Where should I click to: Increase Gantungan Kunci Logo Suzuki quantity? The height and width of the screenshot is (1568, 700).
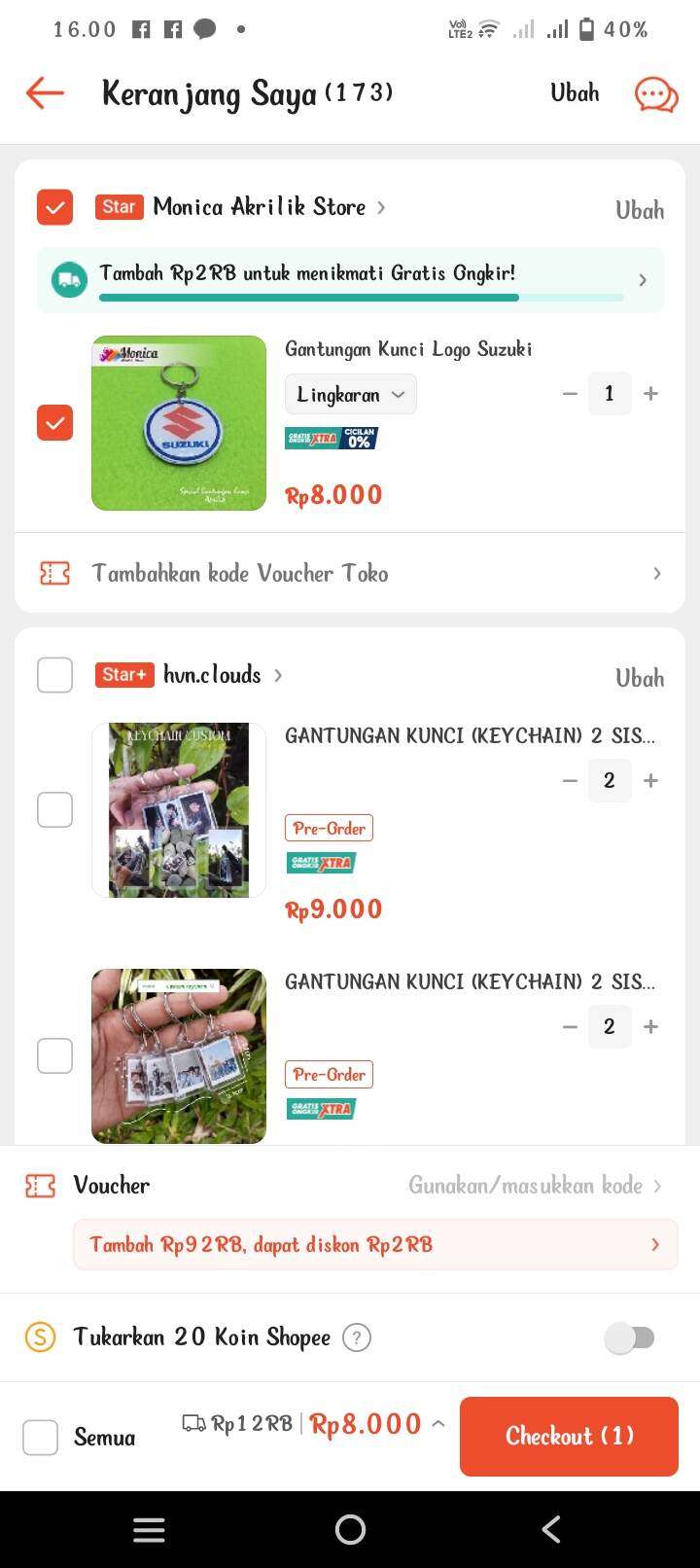pyautogui.click(x=650, y=393)
